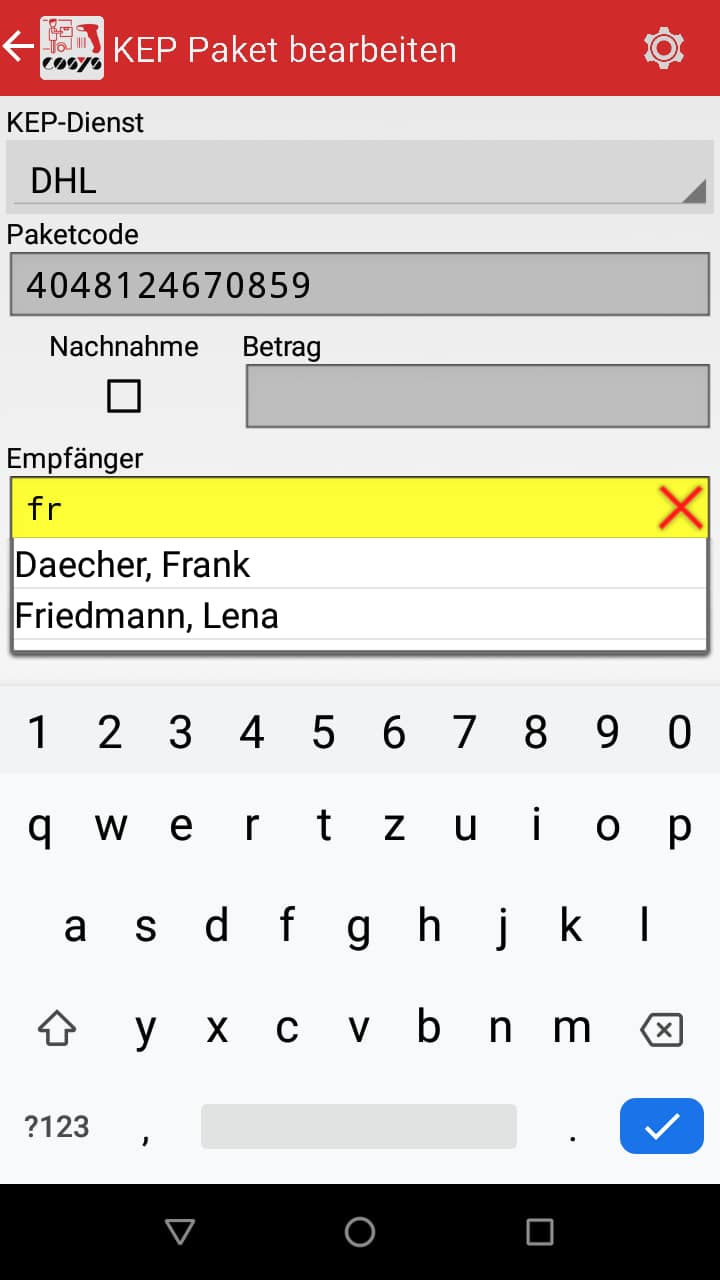Open the KEP-Dienst dropdown showing DHL

358,180
